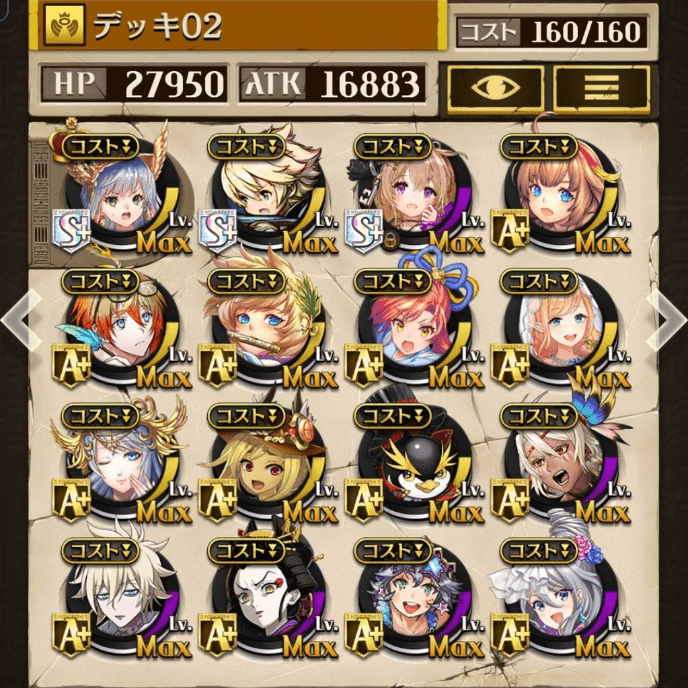Image resolution: width=688 pixels, height=688 pixels.
Task: Toggle the eye view button
Action: pyautogui.click(x=495, y=86)
